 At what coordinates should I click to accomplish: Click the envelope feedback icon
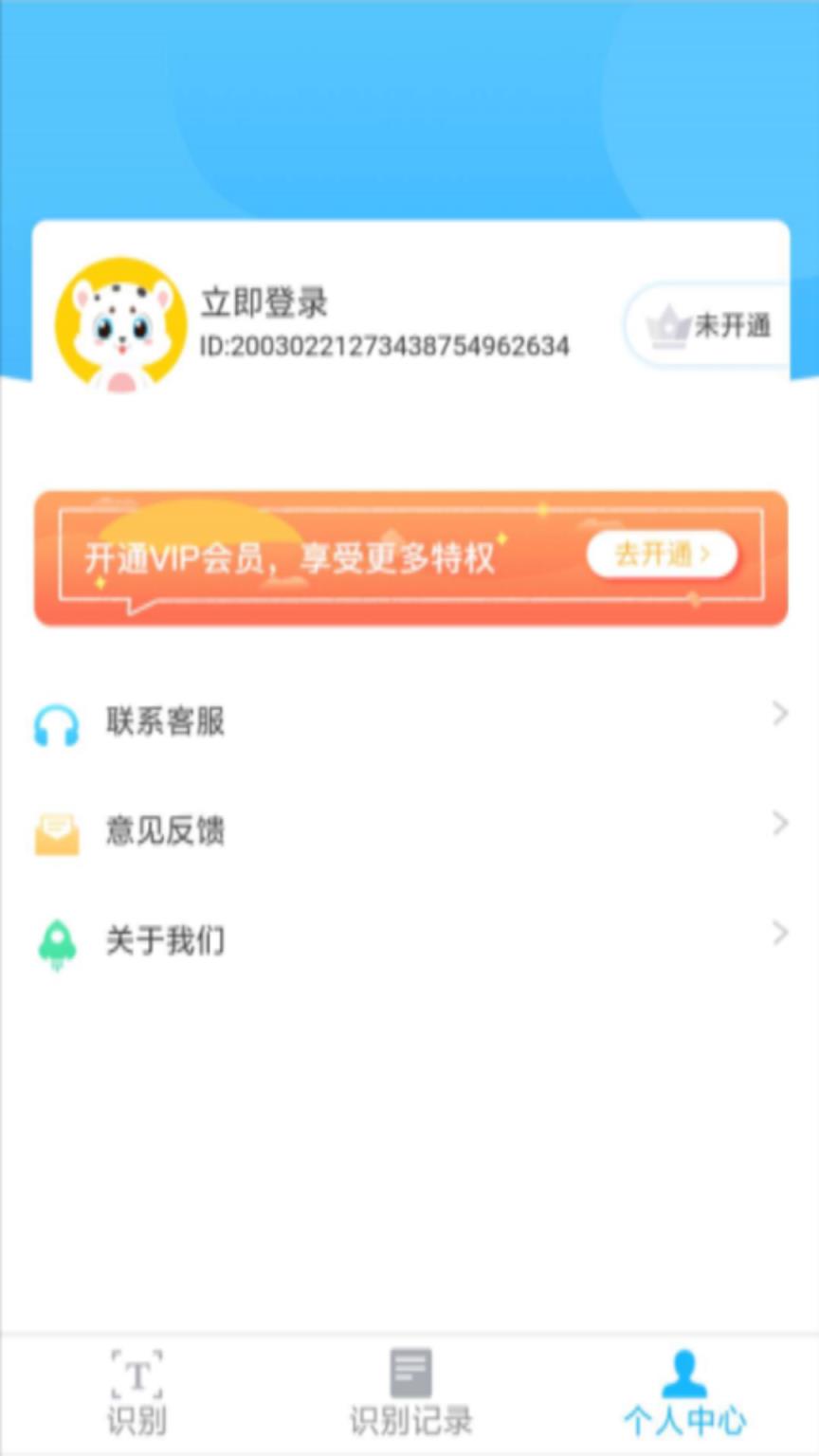[x=57, y=830]
